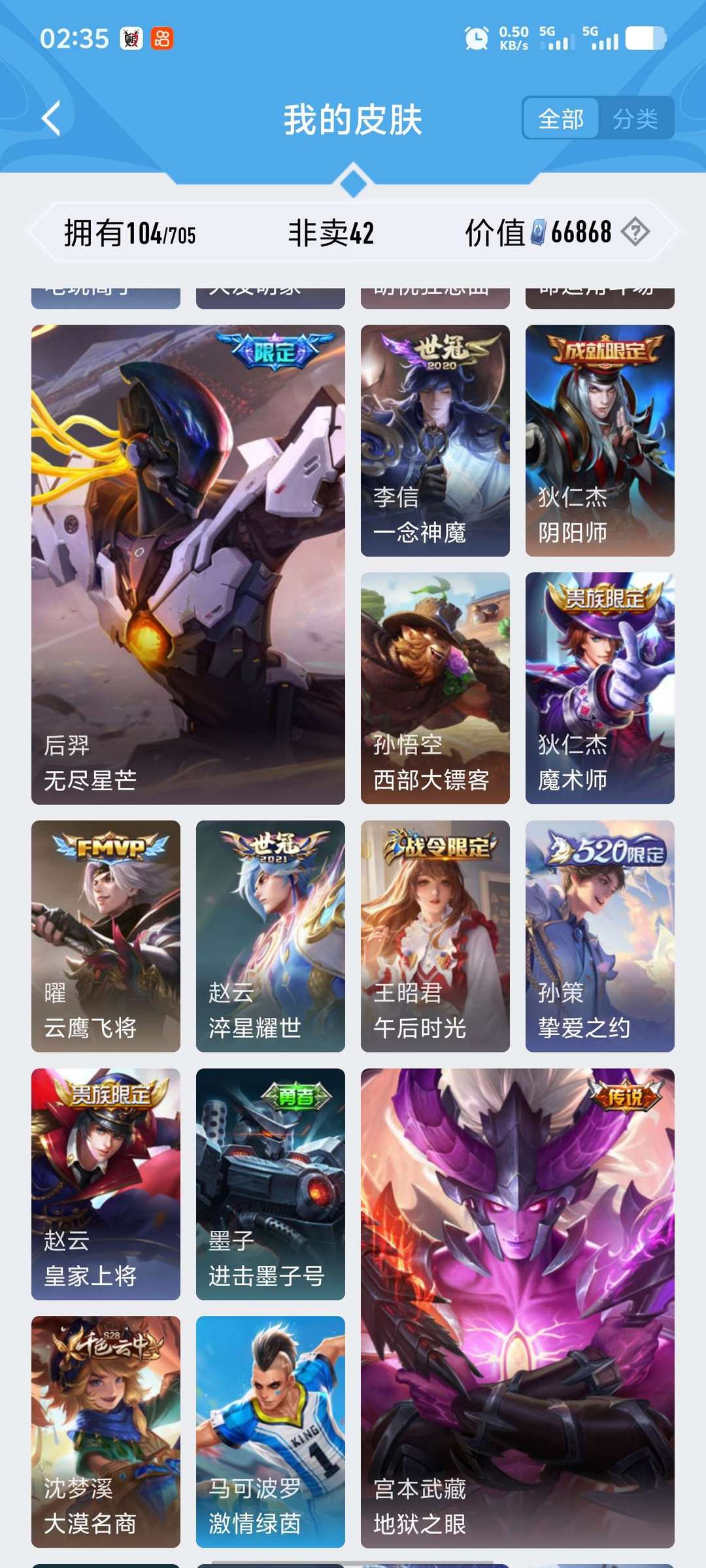Viewport: 706px width, 1568px height.
Task: Open the 李信 一念神魔 skin
Action: point(435,440)
